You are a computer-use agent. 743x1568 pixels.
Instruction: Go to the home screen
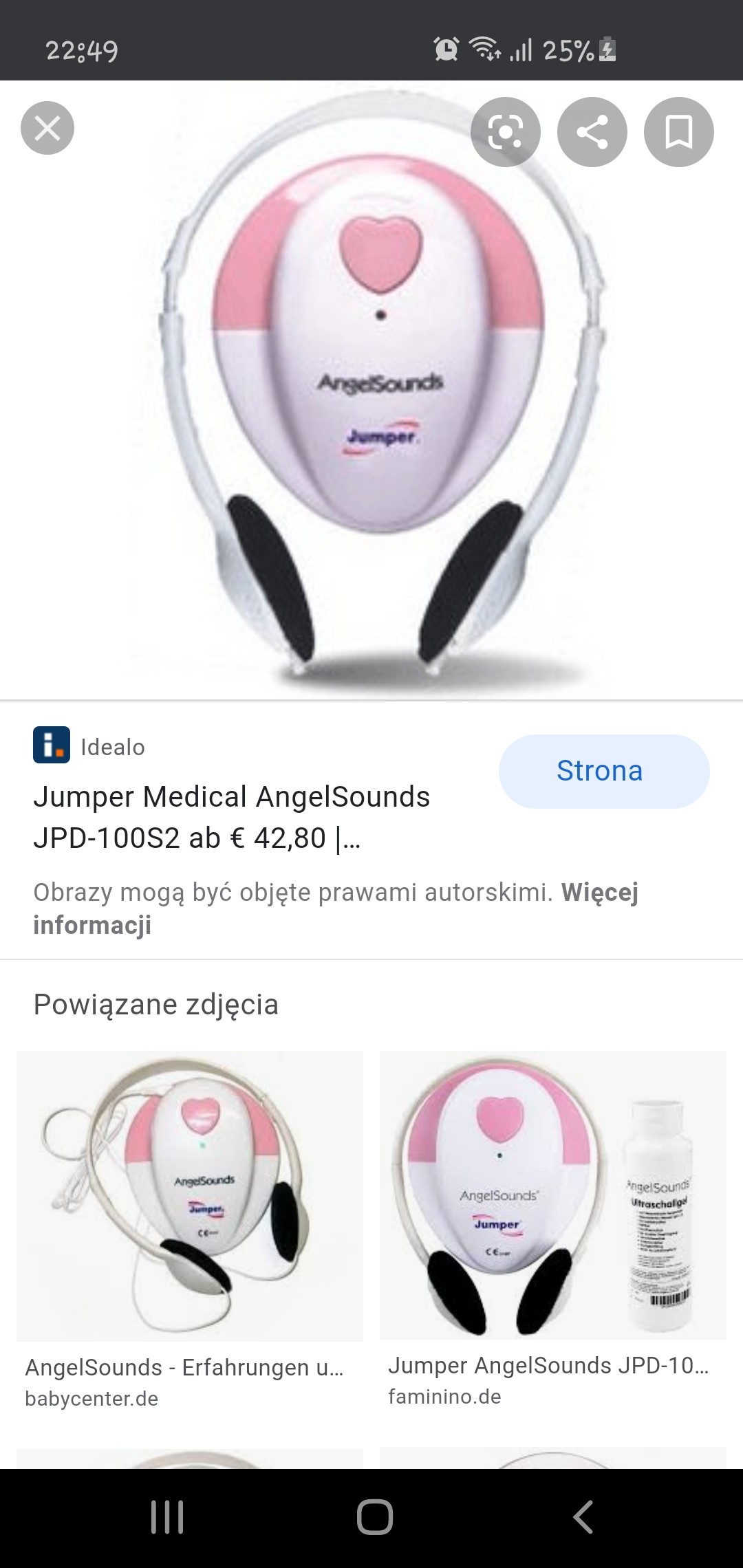[x=374, y=1516]
